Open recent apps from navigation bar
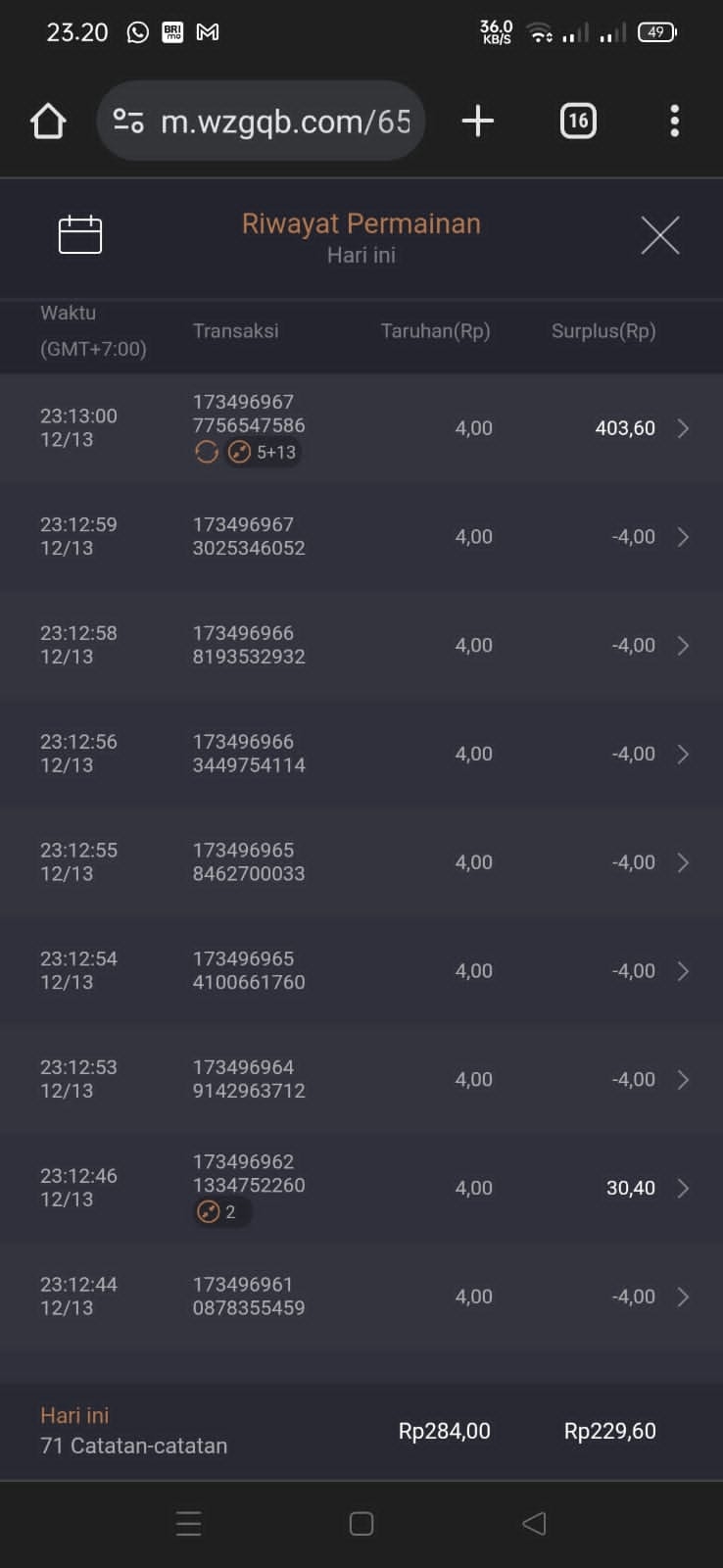 point(189,1523)
